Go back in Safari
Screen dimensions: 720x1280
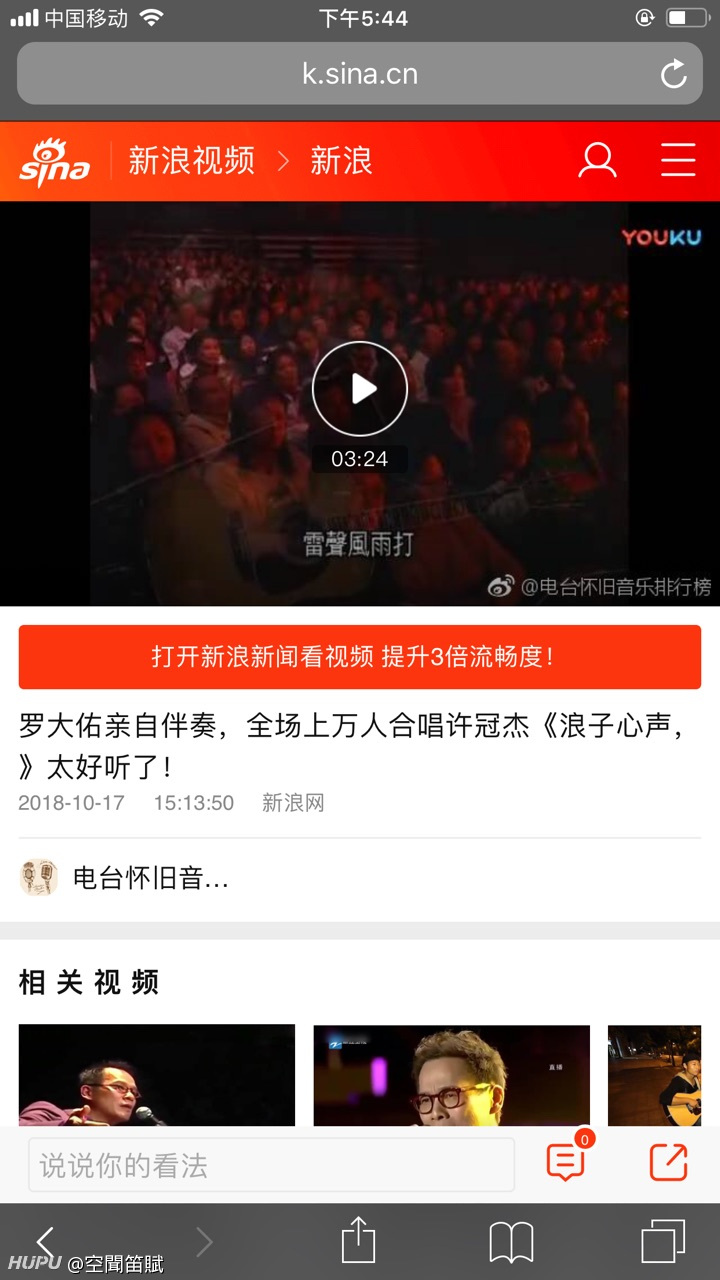point(45,1242)
